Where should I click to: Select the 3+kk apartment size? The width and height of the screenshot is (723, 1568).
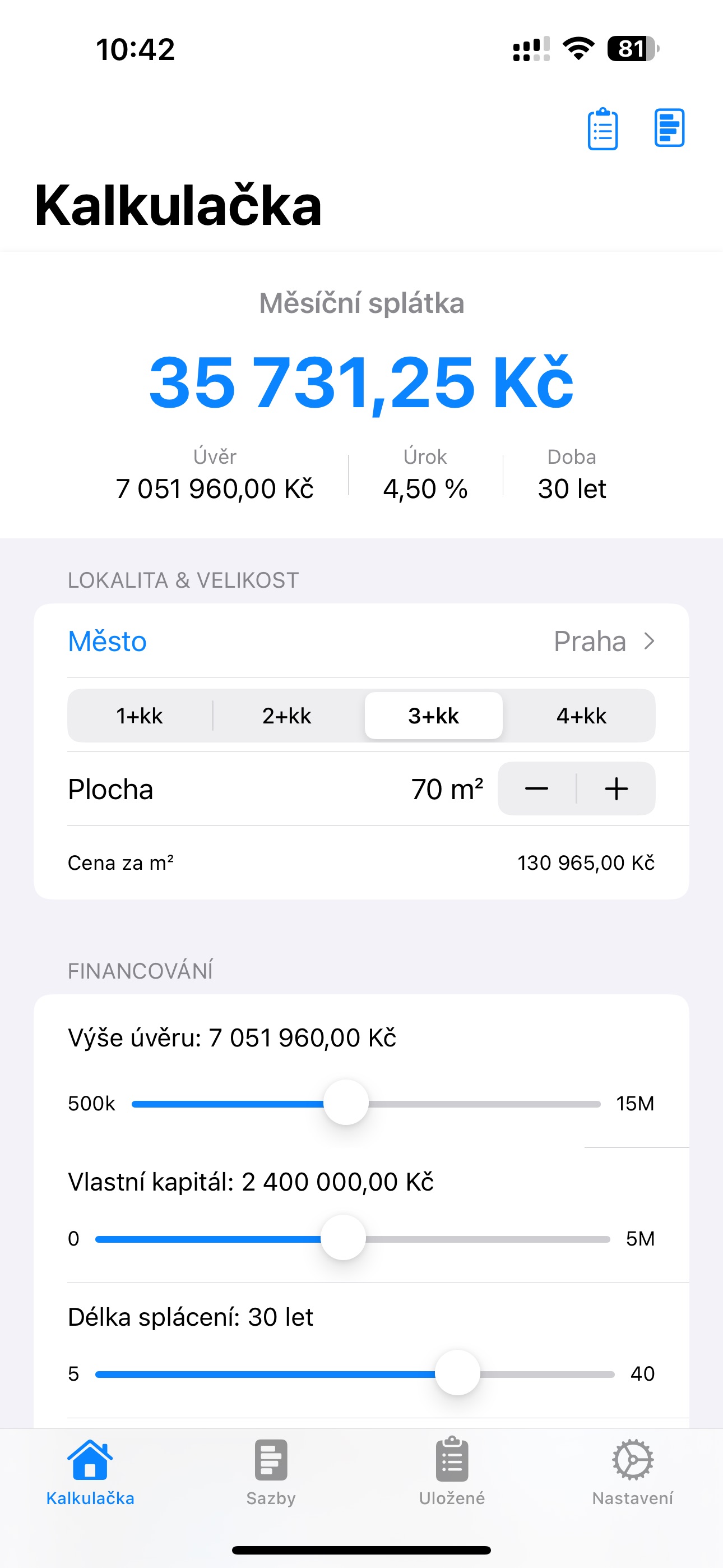coord(433,716)
